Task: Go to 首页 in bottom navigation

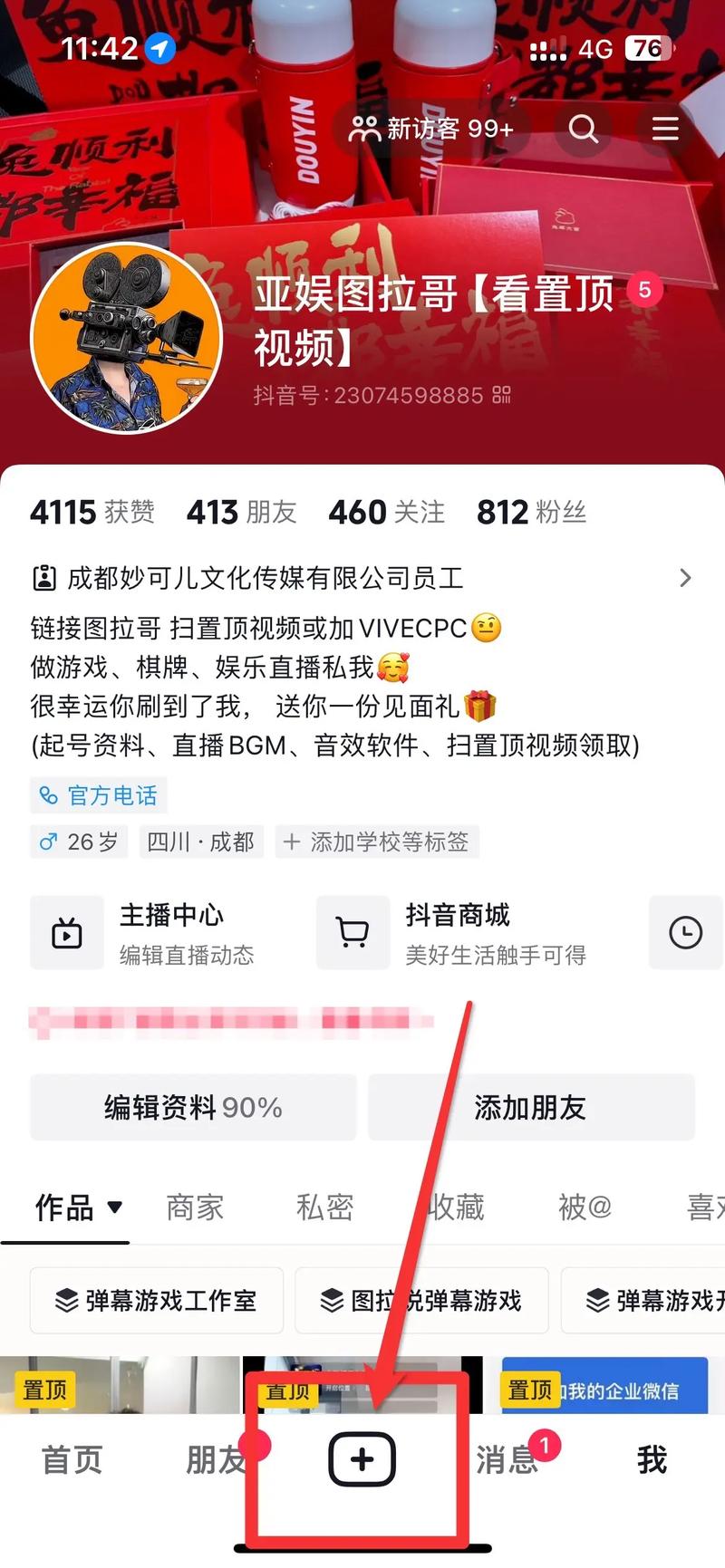Action: pos(72,1460)
